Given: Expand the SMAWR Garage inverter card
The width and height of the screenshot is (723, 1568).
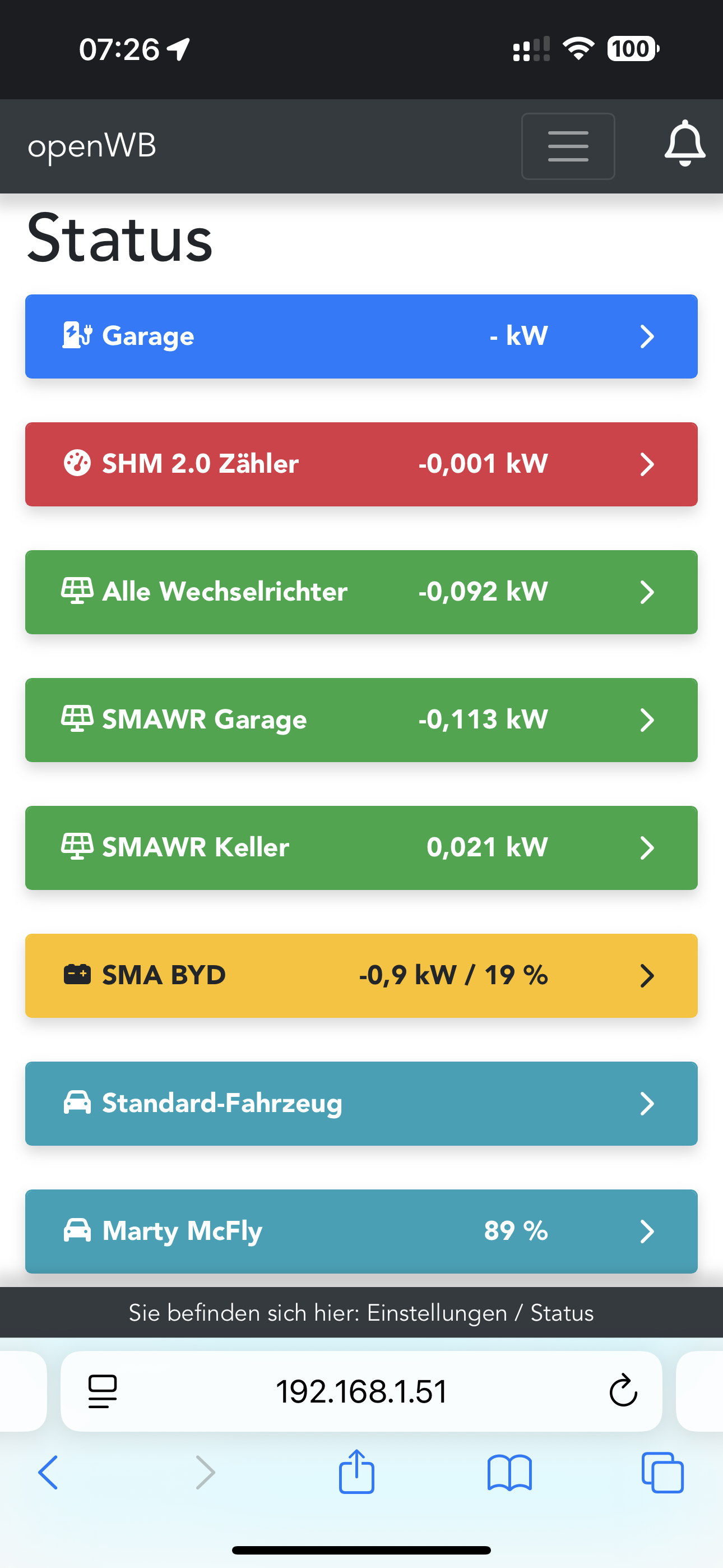Looking at the screenshot, I should [361, 720].
